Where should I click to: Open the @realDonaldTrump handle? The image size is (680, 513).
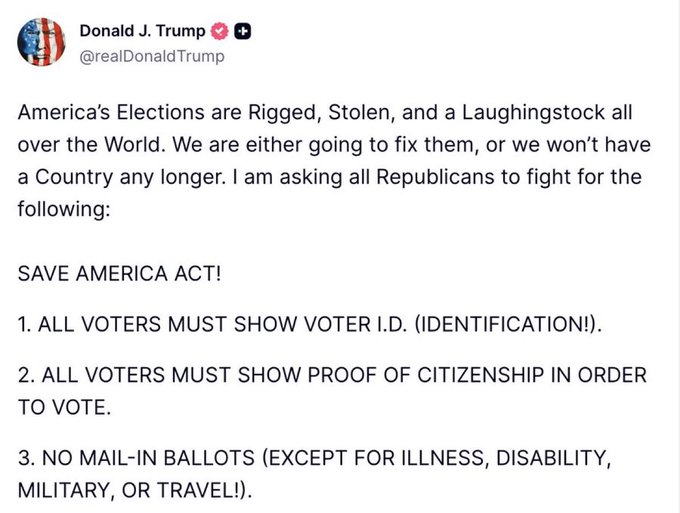(151, 56)
